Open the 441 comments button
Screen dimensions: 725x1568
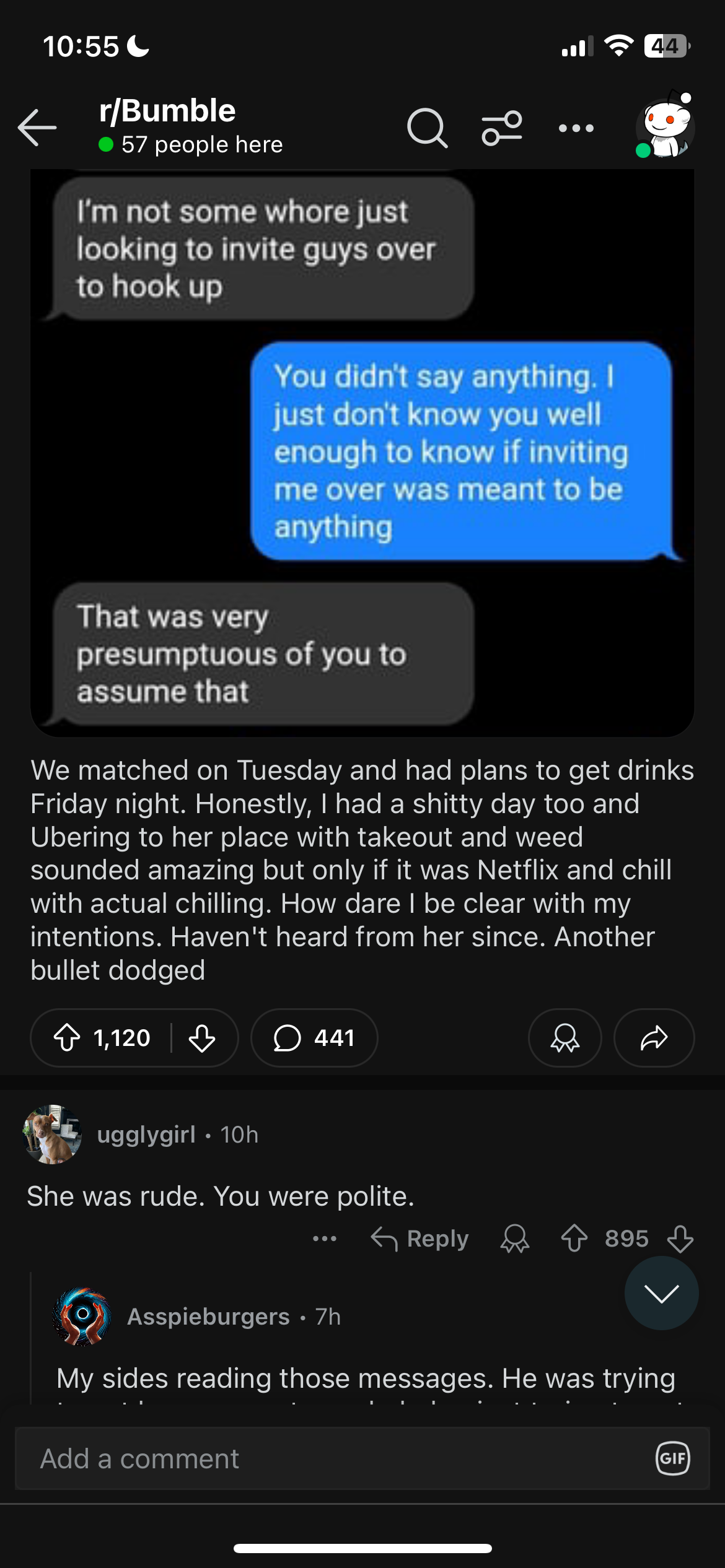(x=314, y=1038)
